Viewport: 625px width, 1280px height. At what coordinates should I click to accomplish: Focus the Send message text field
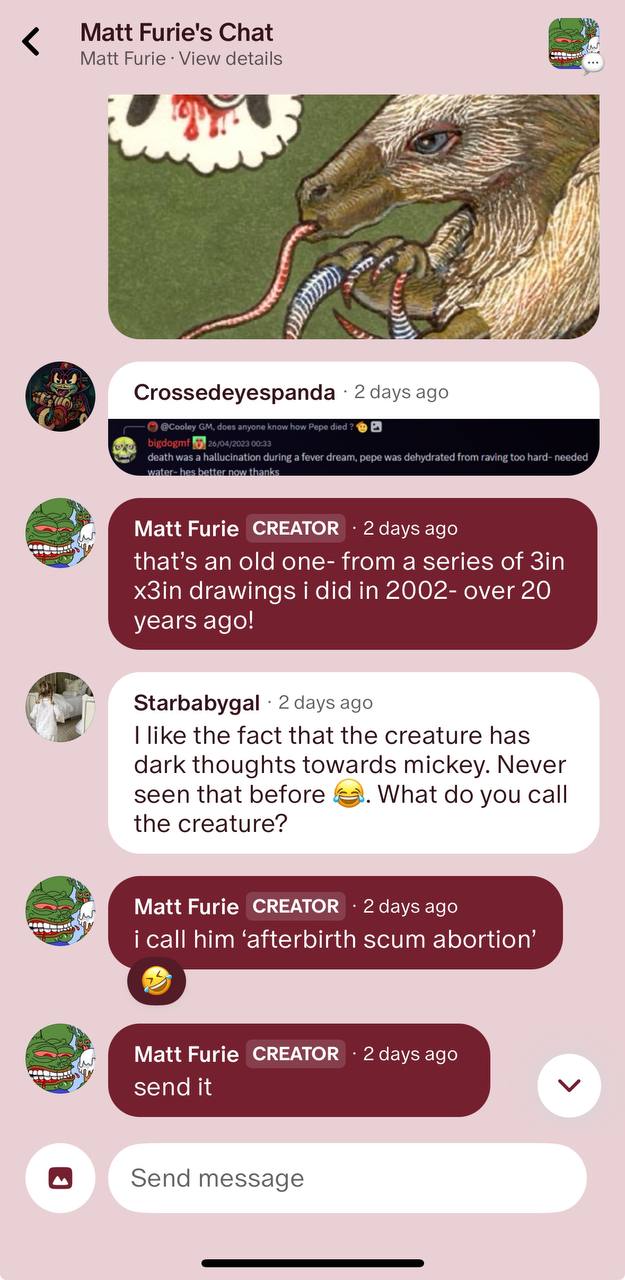(347, 1178)
